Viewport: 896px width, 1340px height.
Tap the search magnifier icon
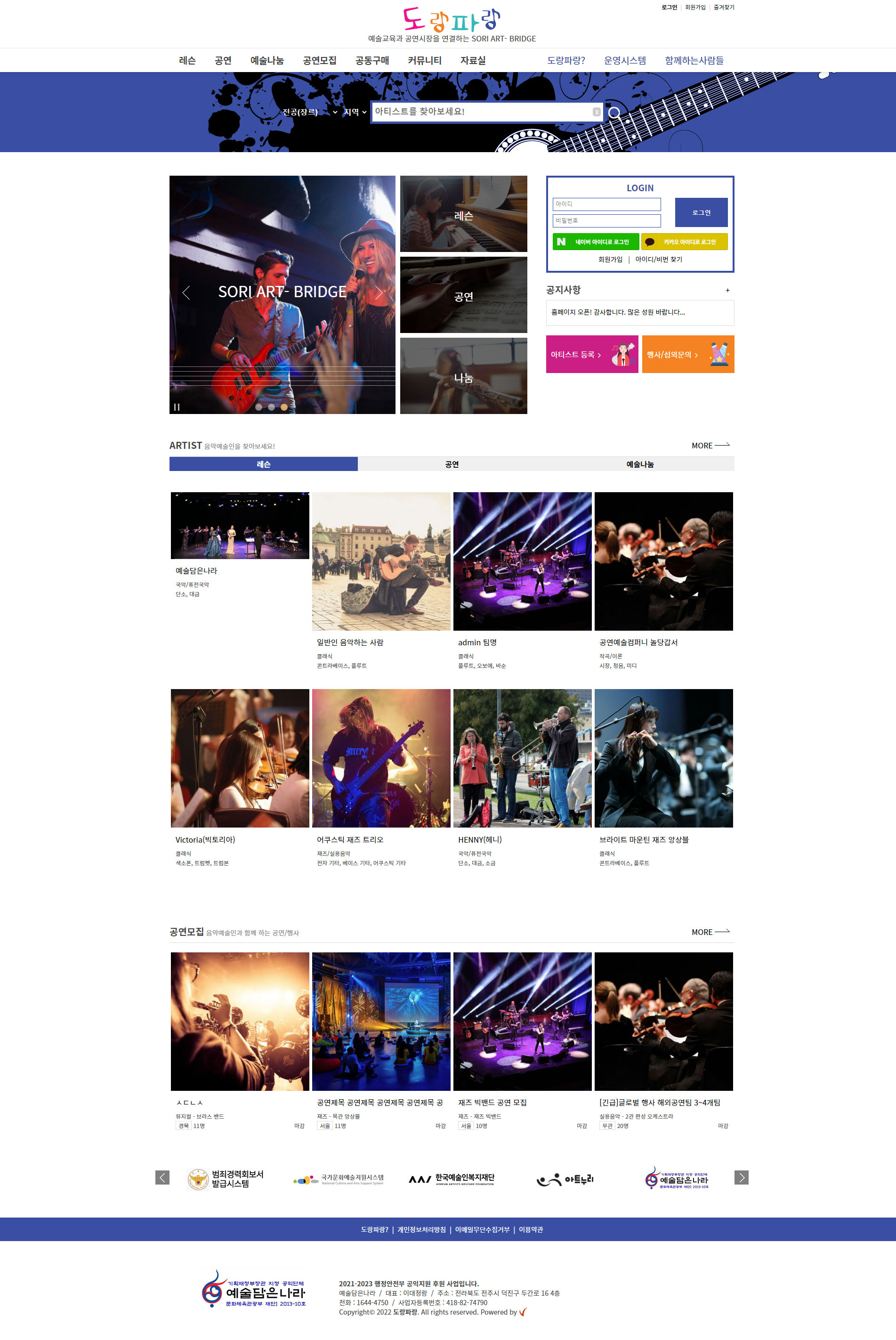point(613,113)
